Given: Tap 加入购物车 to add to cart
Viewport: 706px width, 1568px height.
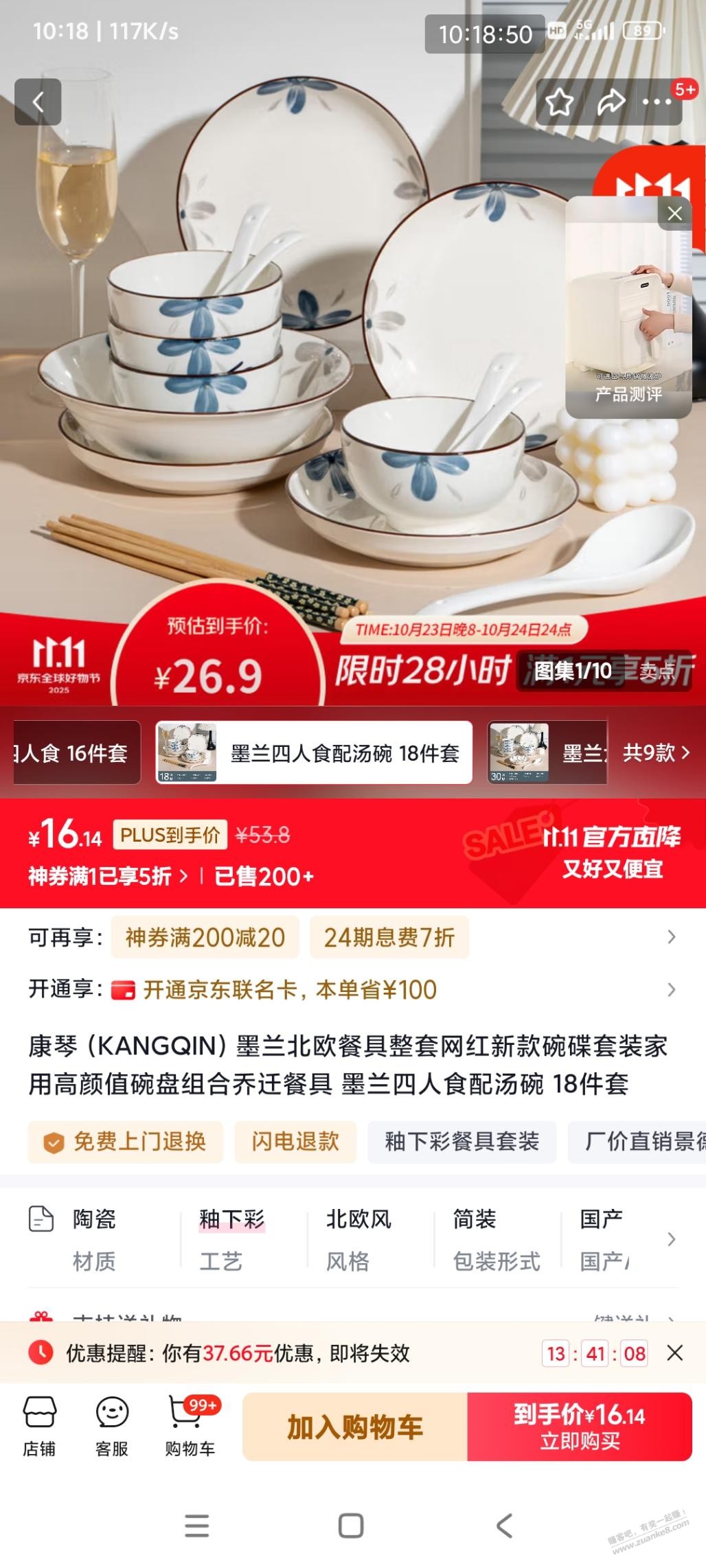Looking at the screenshot, I should 355,1427.
